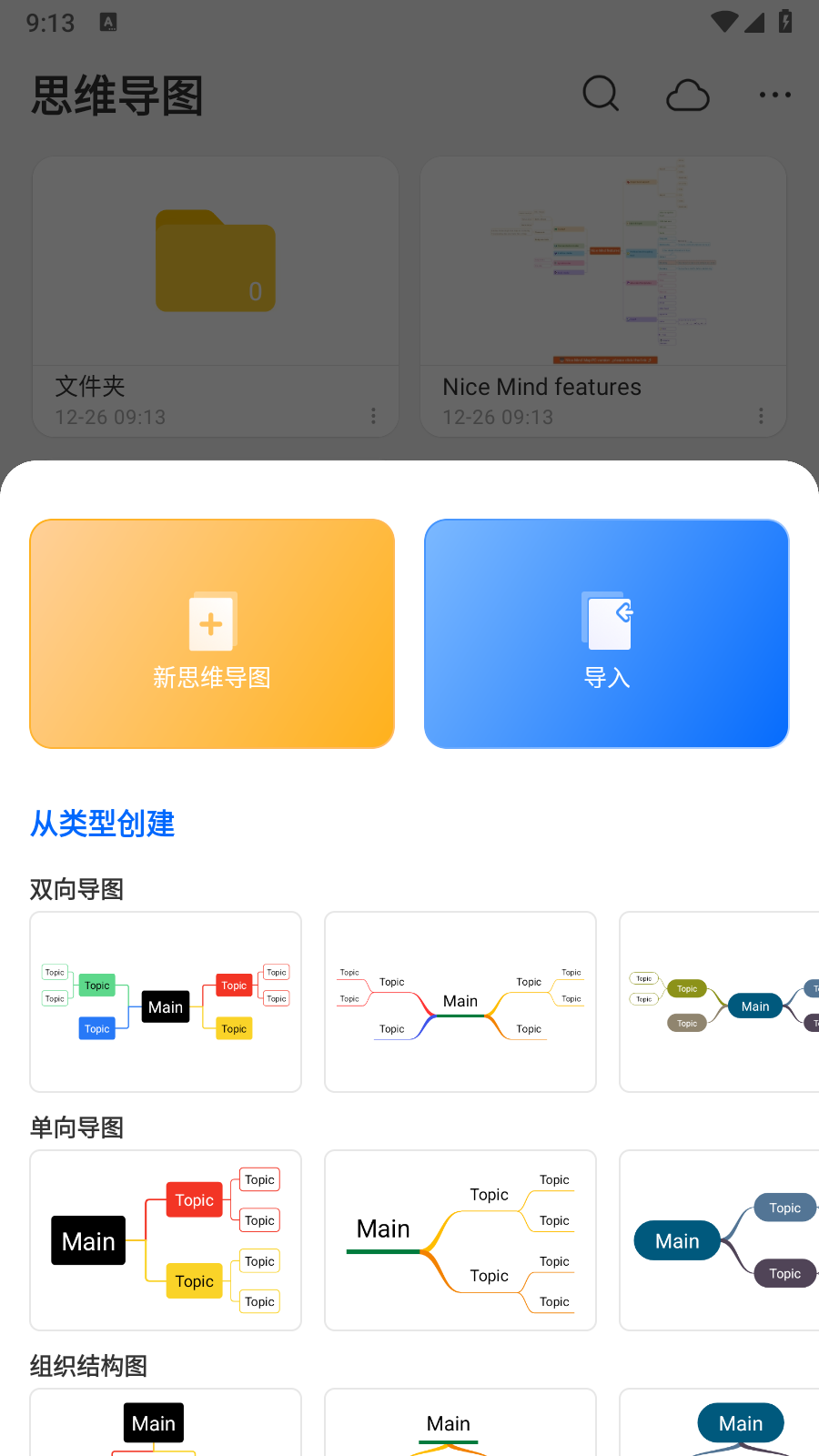Choose the line-style template under 双向导图
819x1456 pixels.
click(460, 1001)
